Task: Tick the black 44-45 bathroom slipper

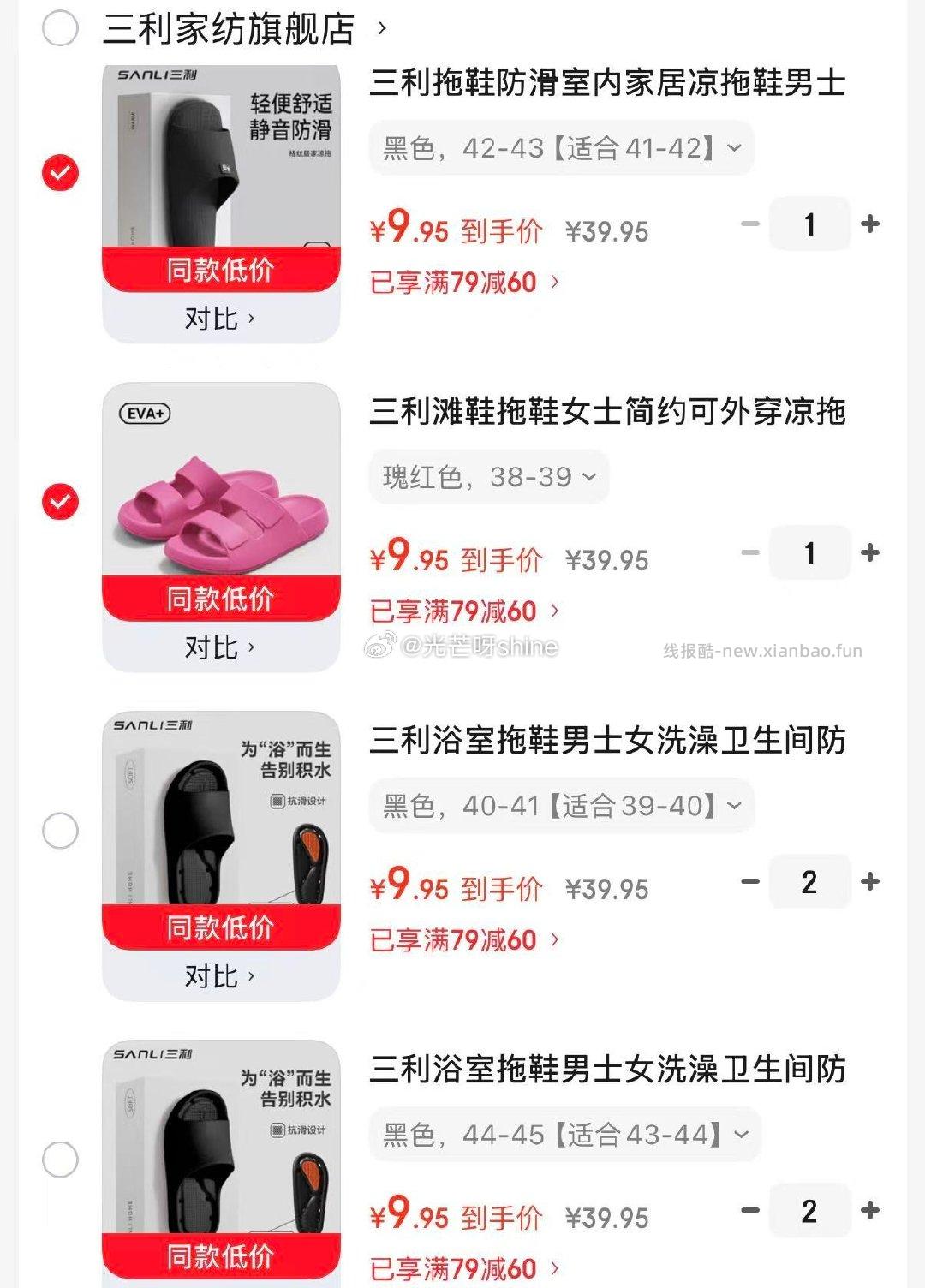Action: coord(60,1160)
